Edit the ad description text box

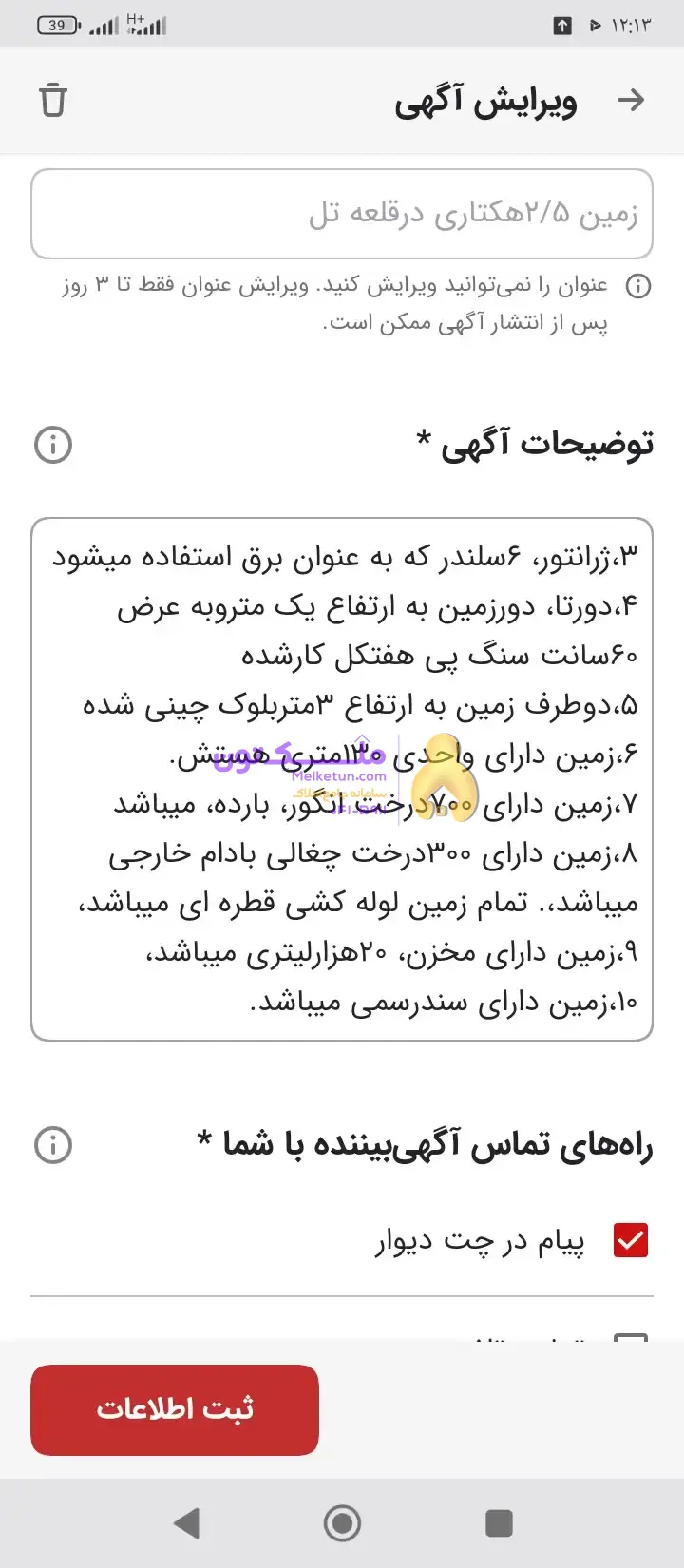pos(342,779)
